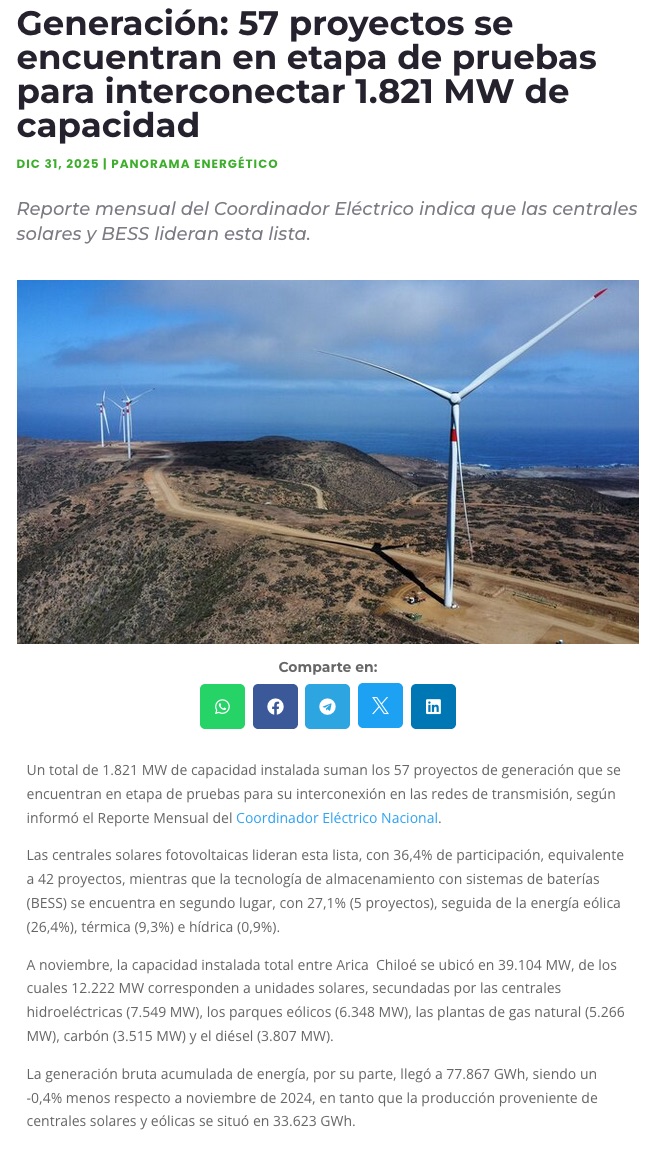Screen dimensions: 656x1154
Task: Send the article via Telegram
Action: (327, 706)
